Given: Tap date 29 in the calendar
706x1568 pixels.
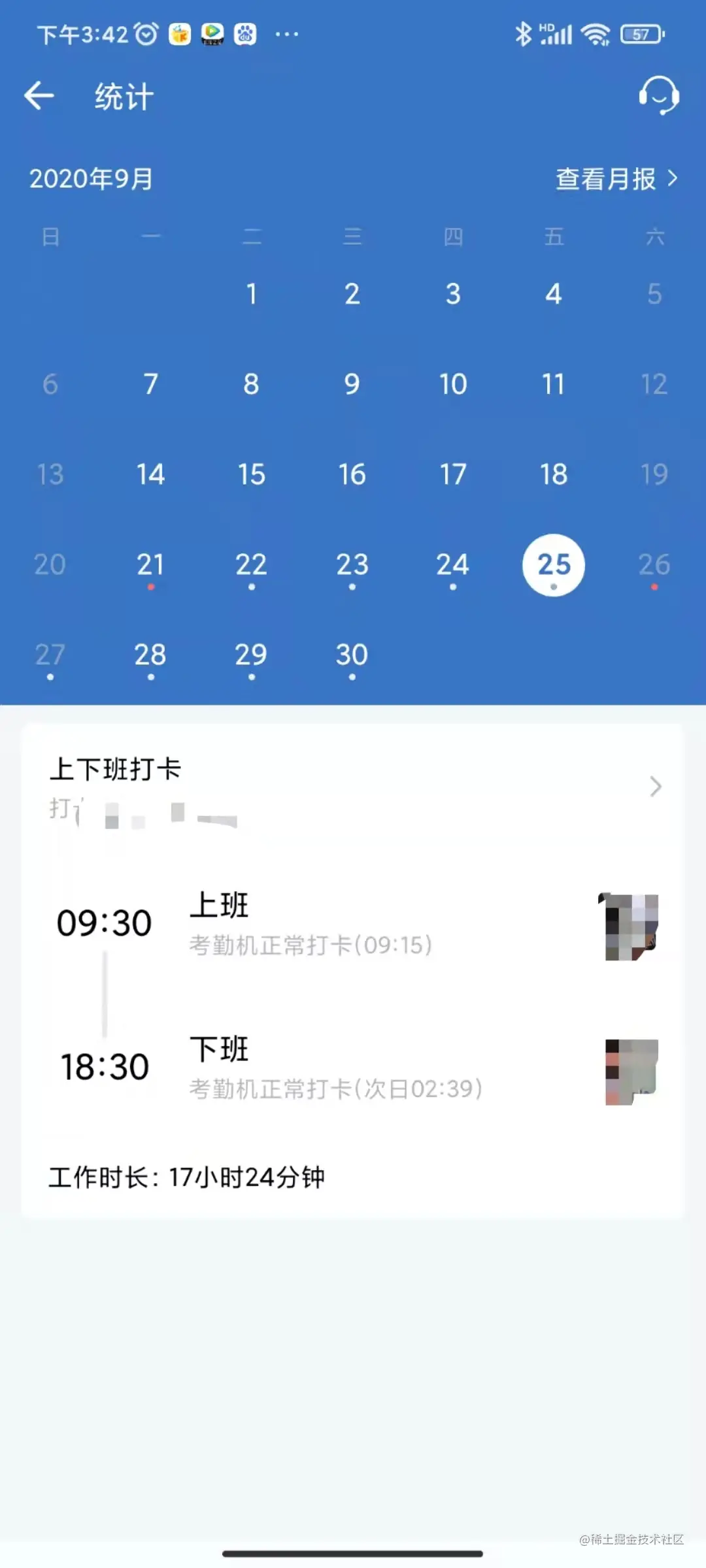Looking at the screenshot, I should point(251,655).
